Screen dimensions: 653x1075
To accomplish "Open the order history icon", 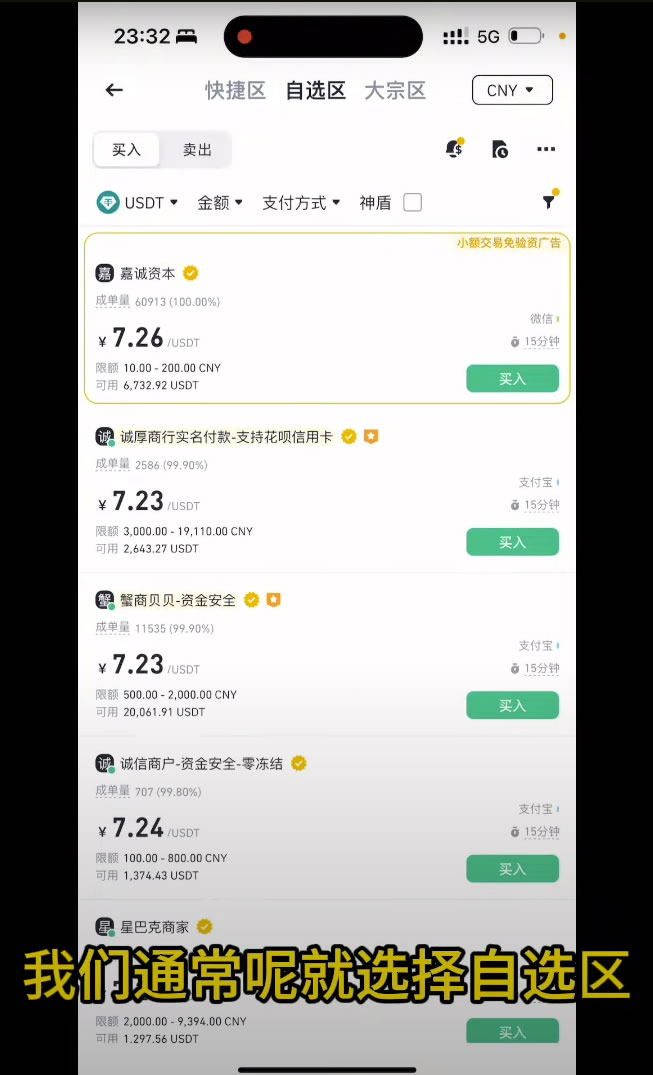I will [500, 150].
